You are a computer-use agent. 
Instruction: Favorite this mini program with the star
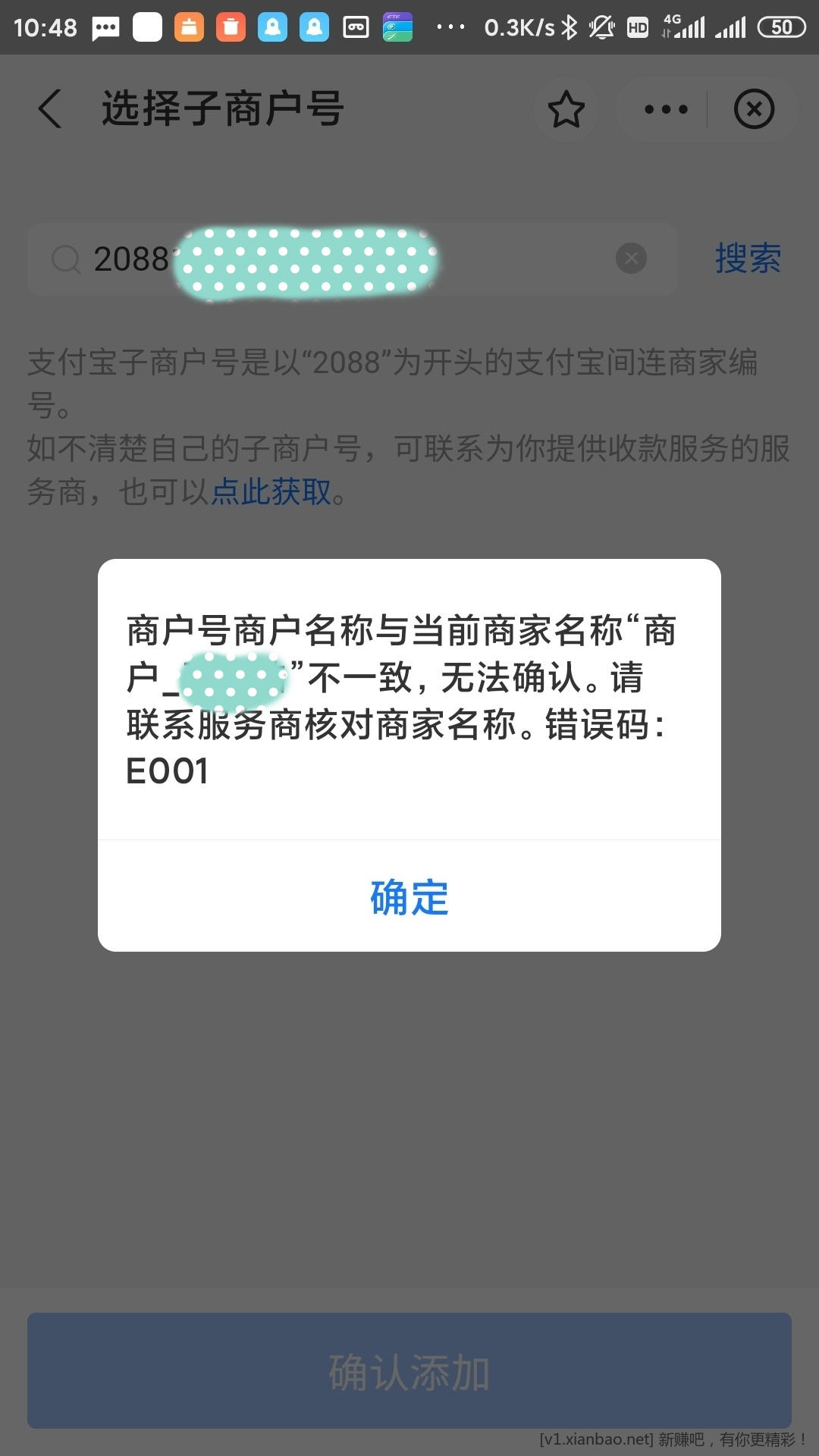[x=566, y=109]
